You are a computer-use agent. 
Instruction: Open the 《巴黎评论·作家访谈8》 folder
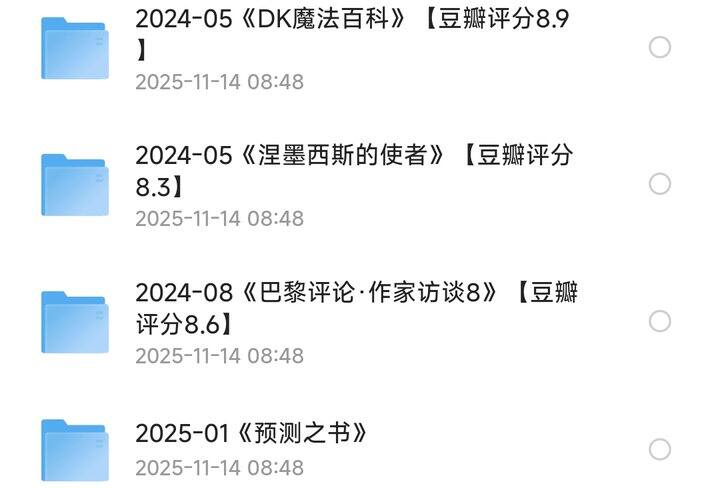pyautogui.click(x=356, y=307)
